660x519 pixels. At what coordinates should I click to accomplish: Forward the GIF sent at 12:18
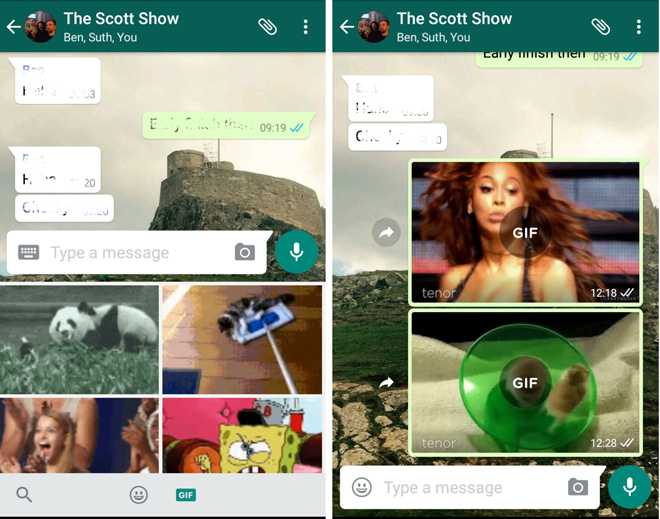tap(386, 232)
